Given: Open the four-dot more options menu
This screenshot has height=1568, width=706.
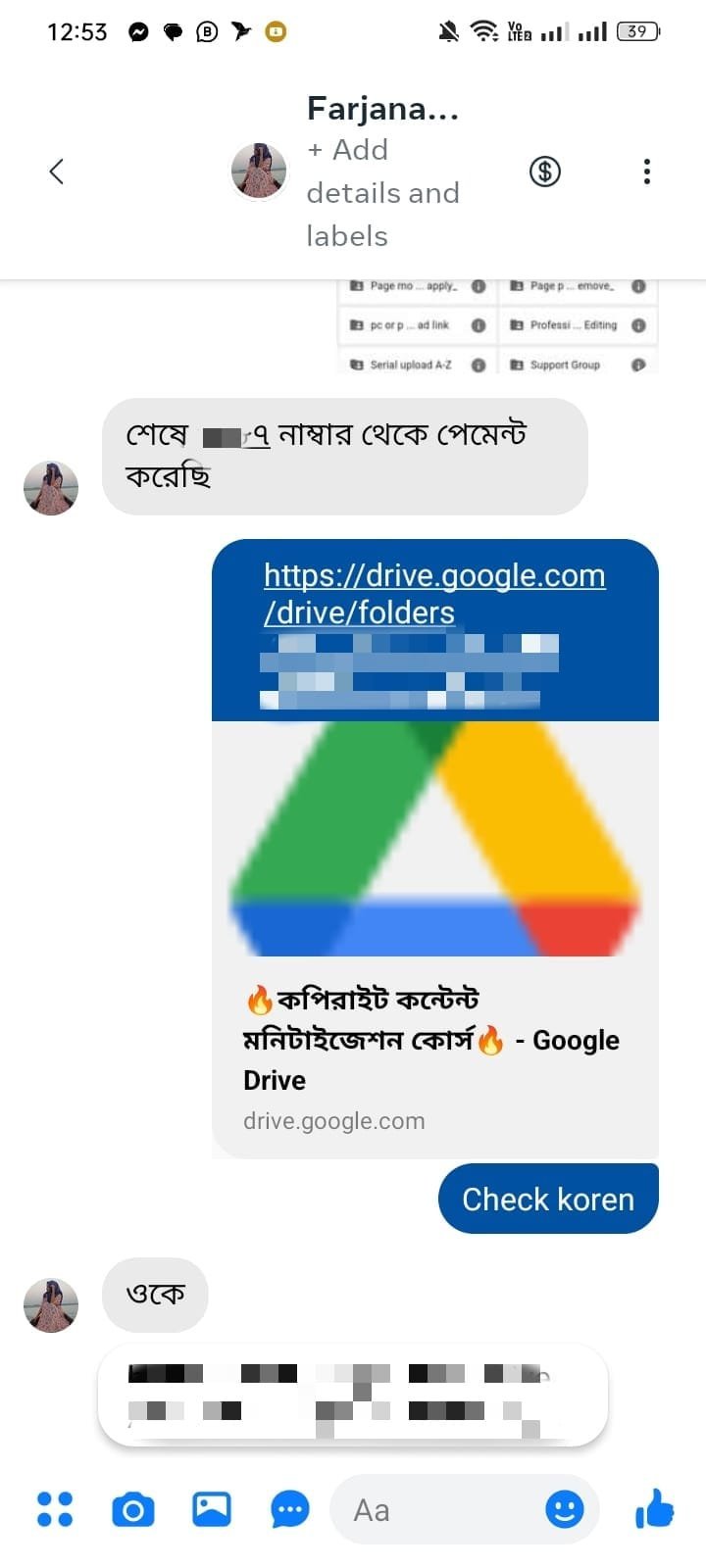Looking at the screenshot, I should [55, 1509].
